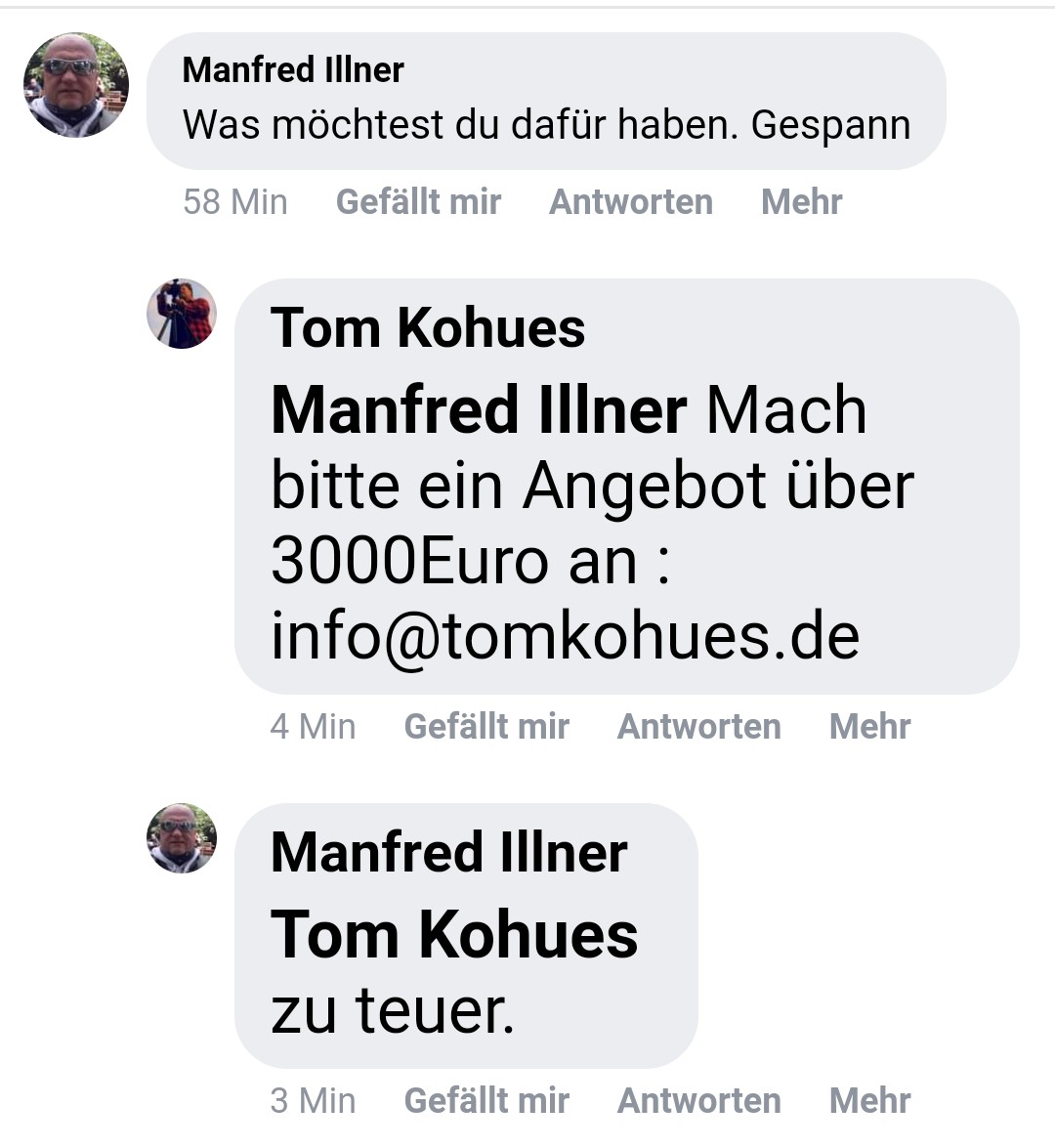1055x1148 pixels.
Task: Like the 'zu teuer' reply from 3 Min ago
Action: coord(486,1101)
